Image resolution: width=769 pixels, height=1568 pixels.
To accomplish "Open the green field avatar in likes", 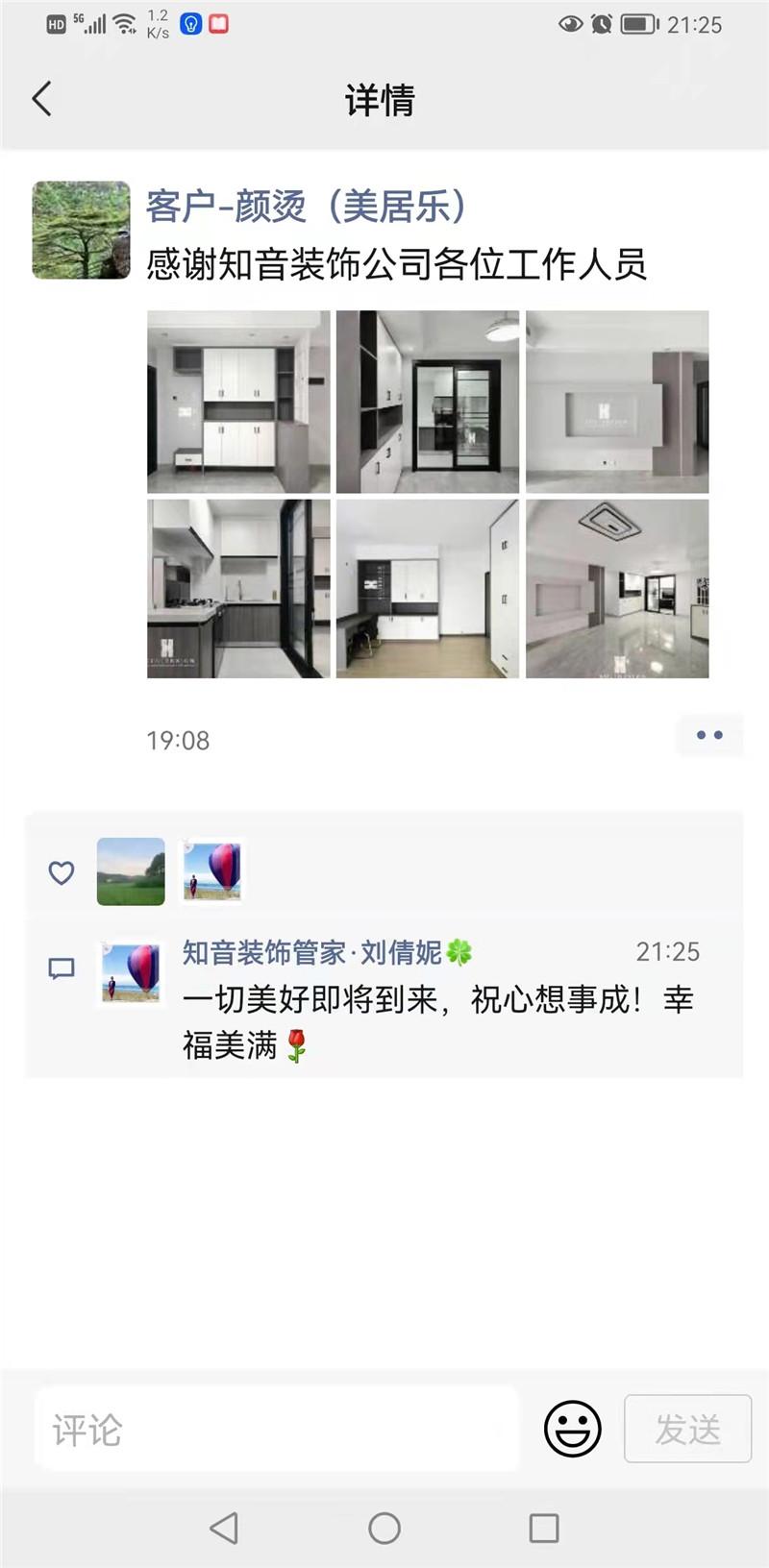I will point(131,872).
